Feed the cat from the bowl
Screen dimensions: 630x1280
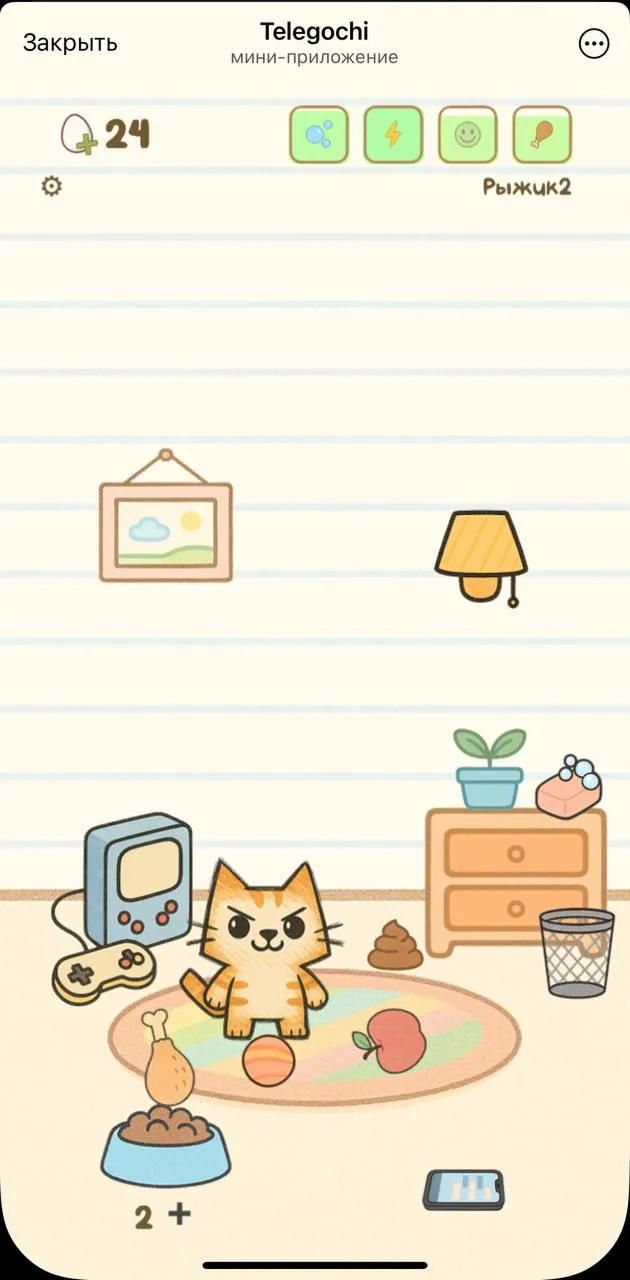[x=165, y=1140]
